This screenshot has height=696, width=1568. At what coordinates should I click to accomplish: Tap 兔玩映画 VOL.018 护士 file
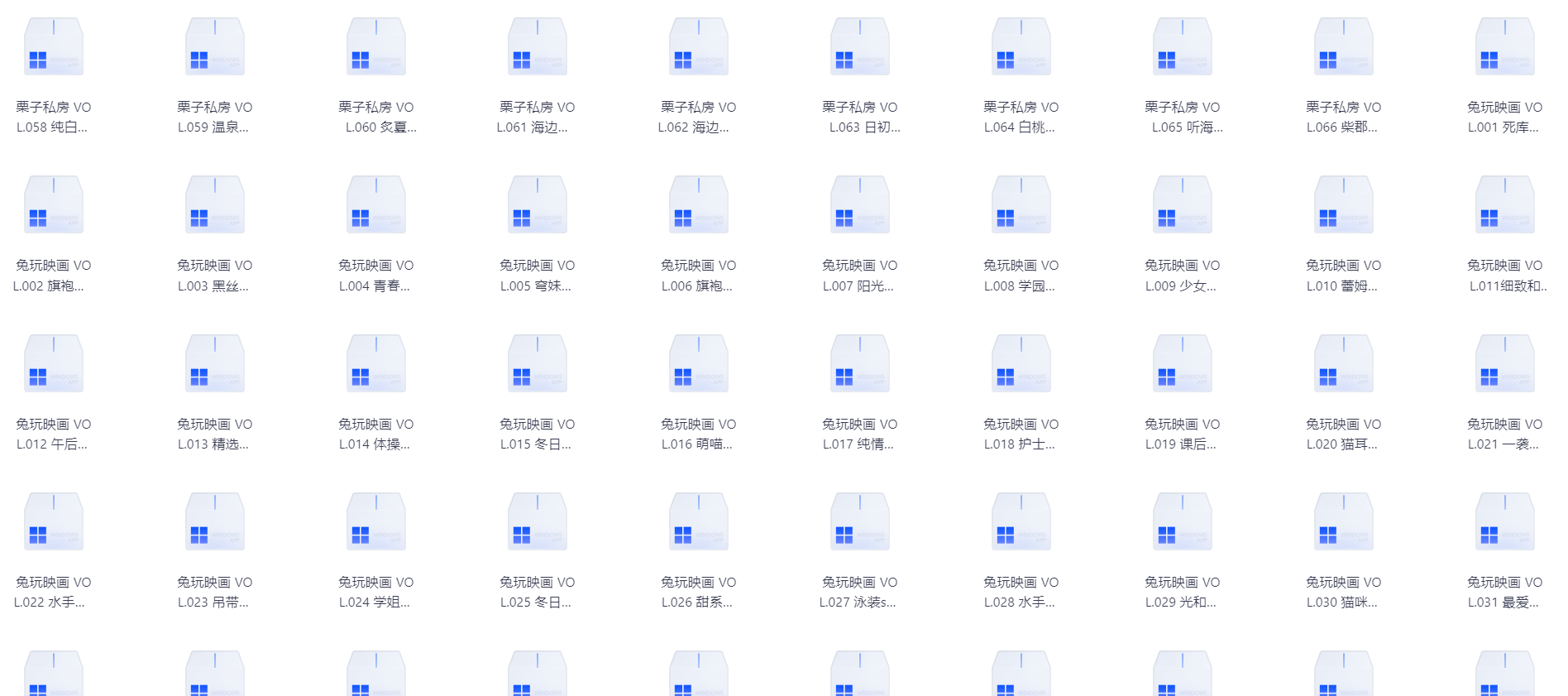coord(1021,365)
